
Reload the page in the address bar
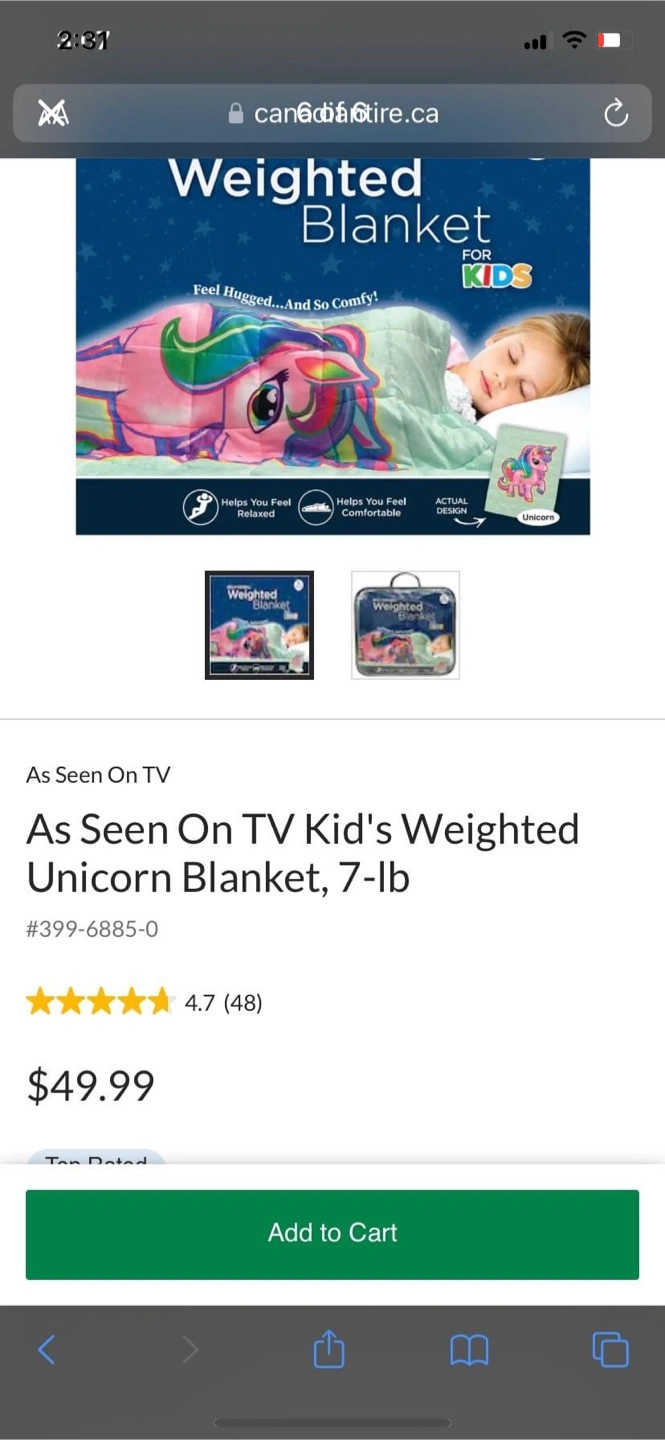[616, 114]
